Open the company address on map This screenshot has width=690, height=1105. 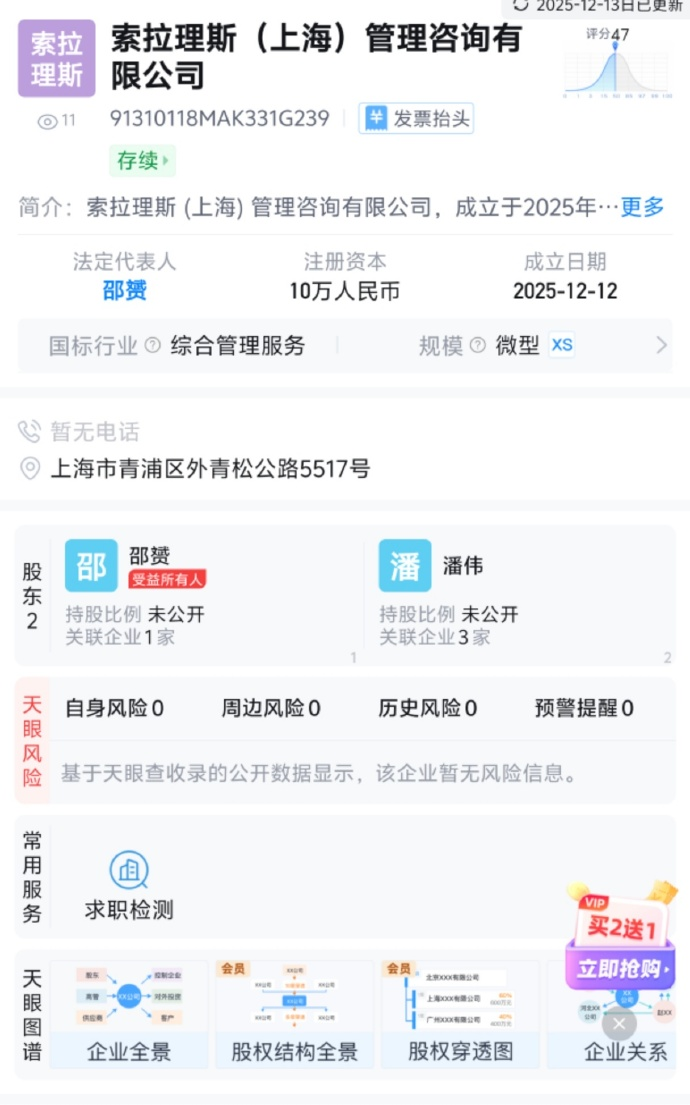pos(210,468)
